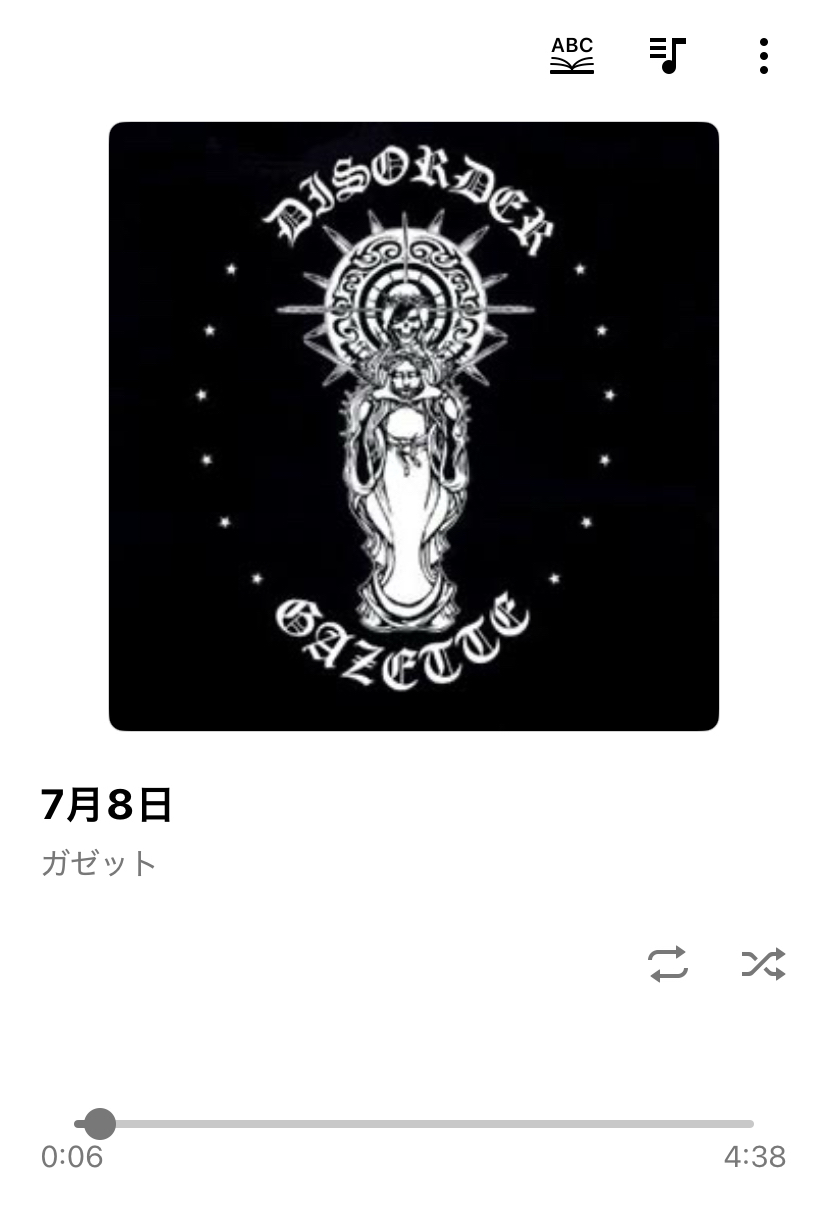Toggle repeat mode

click(x=668, y=964)
